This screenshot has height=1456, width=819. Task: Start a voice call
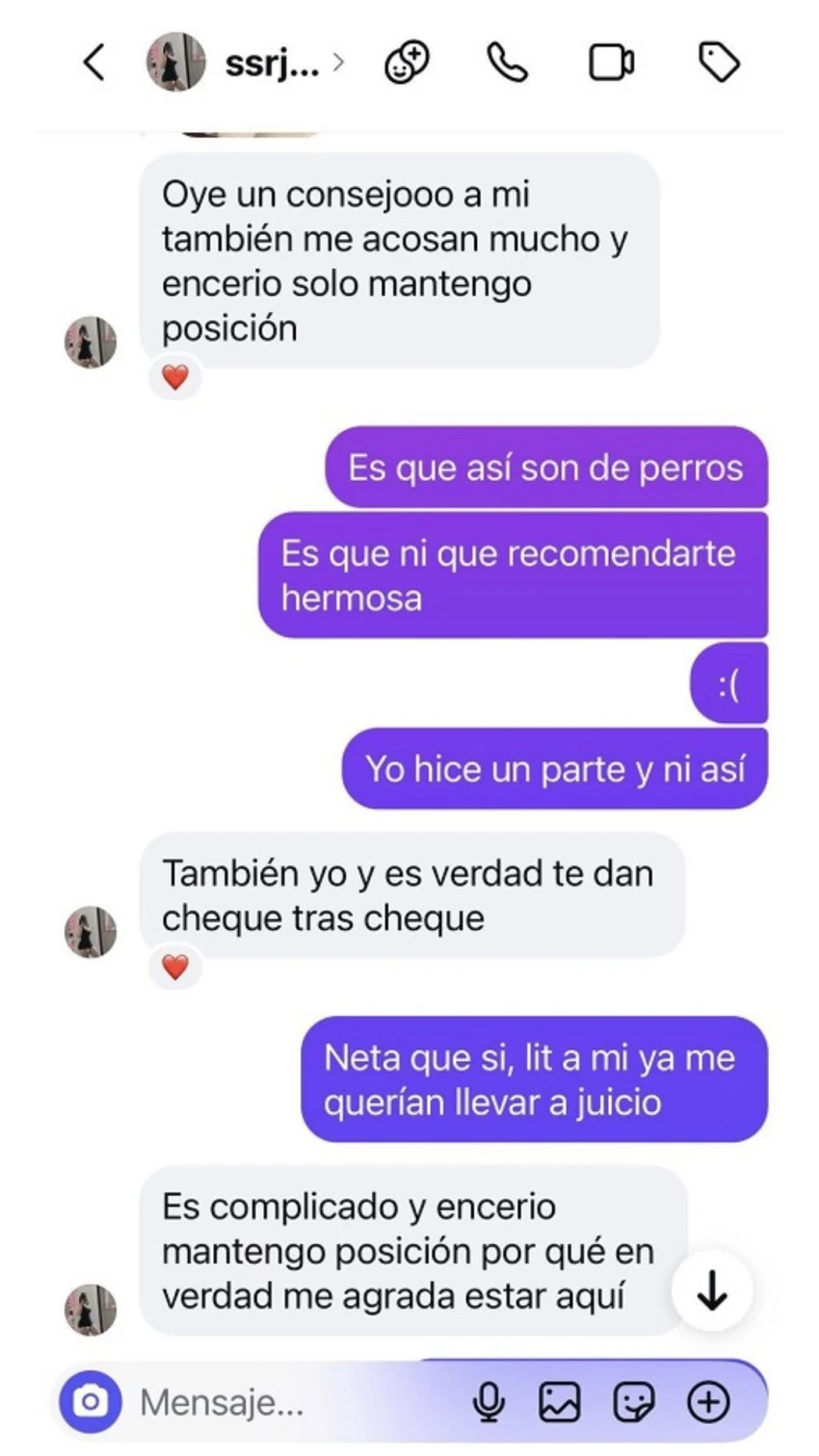click(508, 64)
